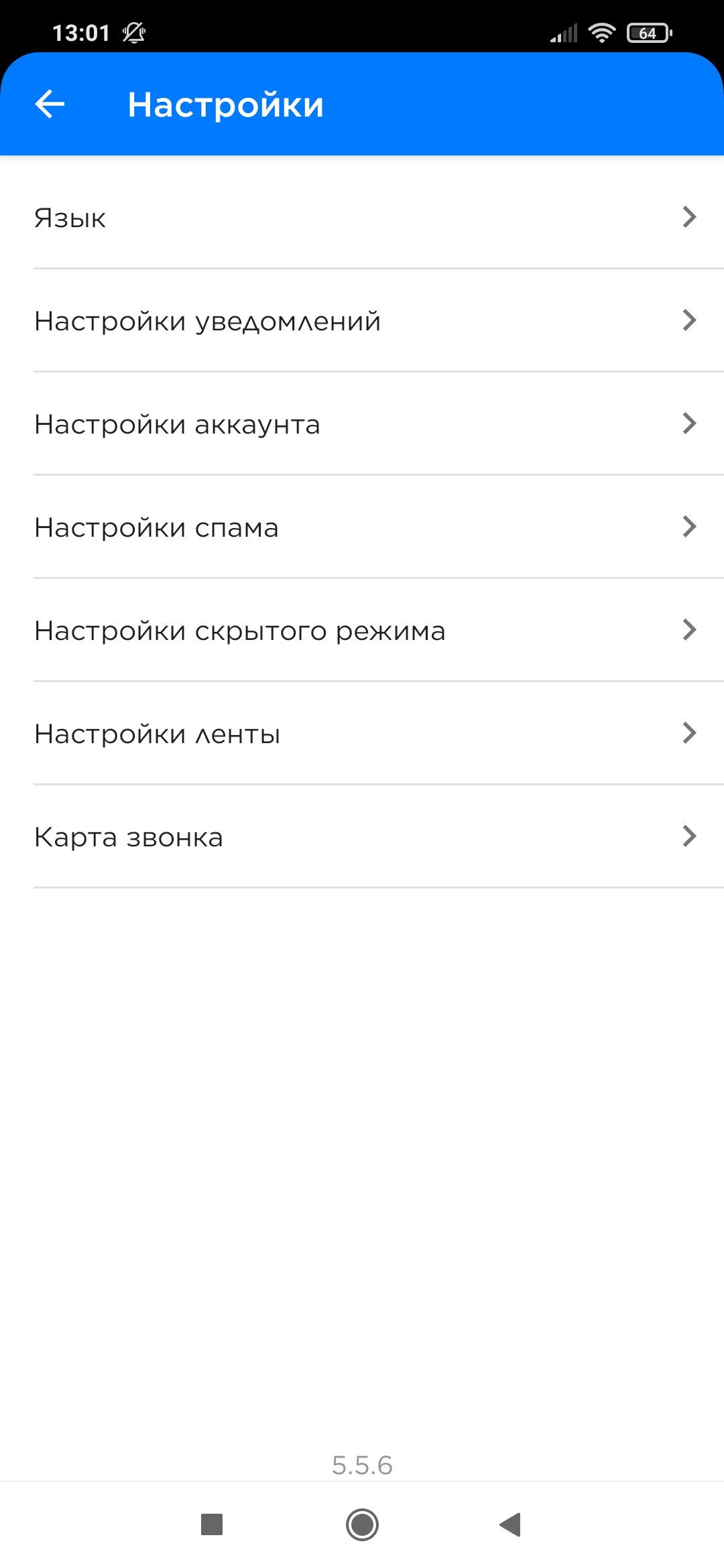This screenshot has width=724, height=1568.
Task: Open Настройки спама
Action: click(362, 527)
